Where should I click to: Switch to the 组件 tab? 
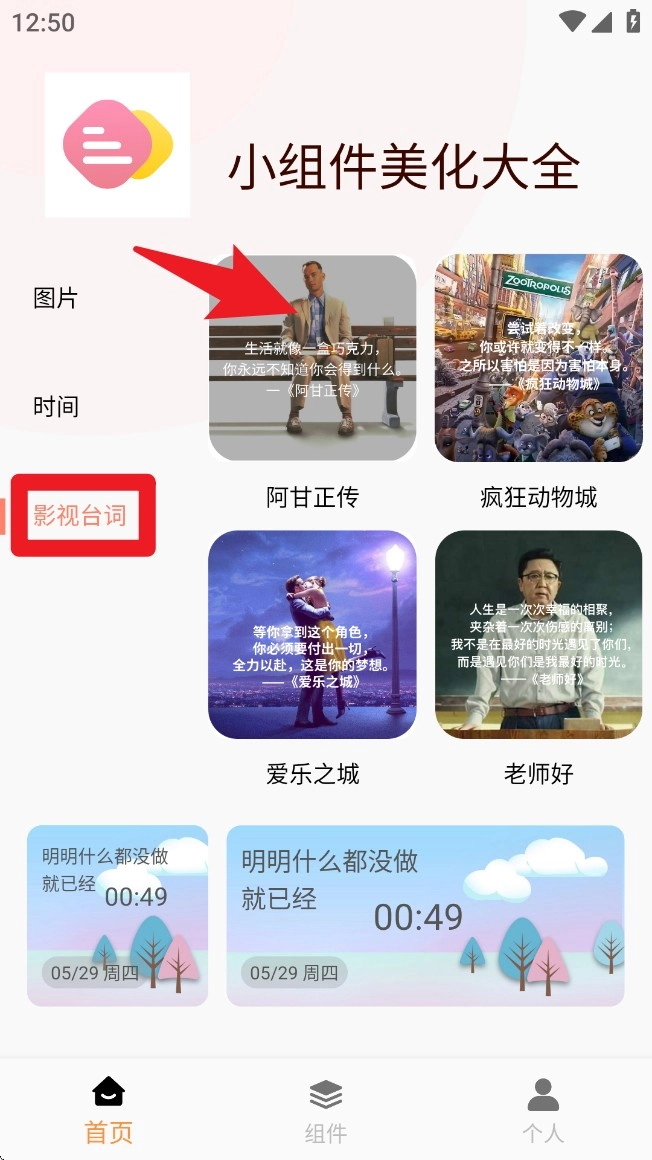[x=325, y=1110]
